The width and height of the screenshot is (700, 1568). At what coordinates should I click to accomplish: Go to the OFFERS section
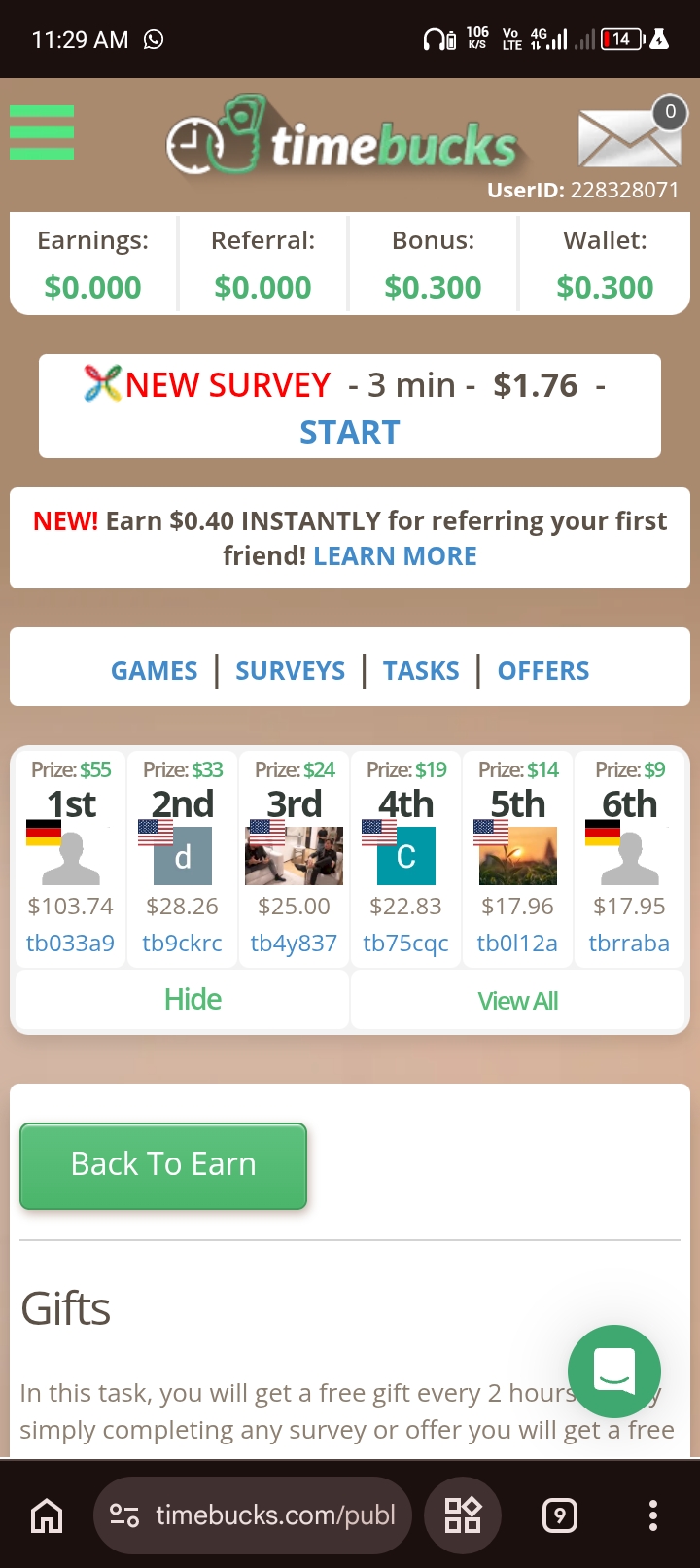coord(542,671)
